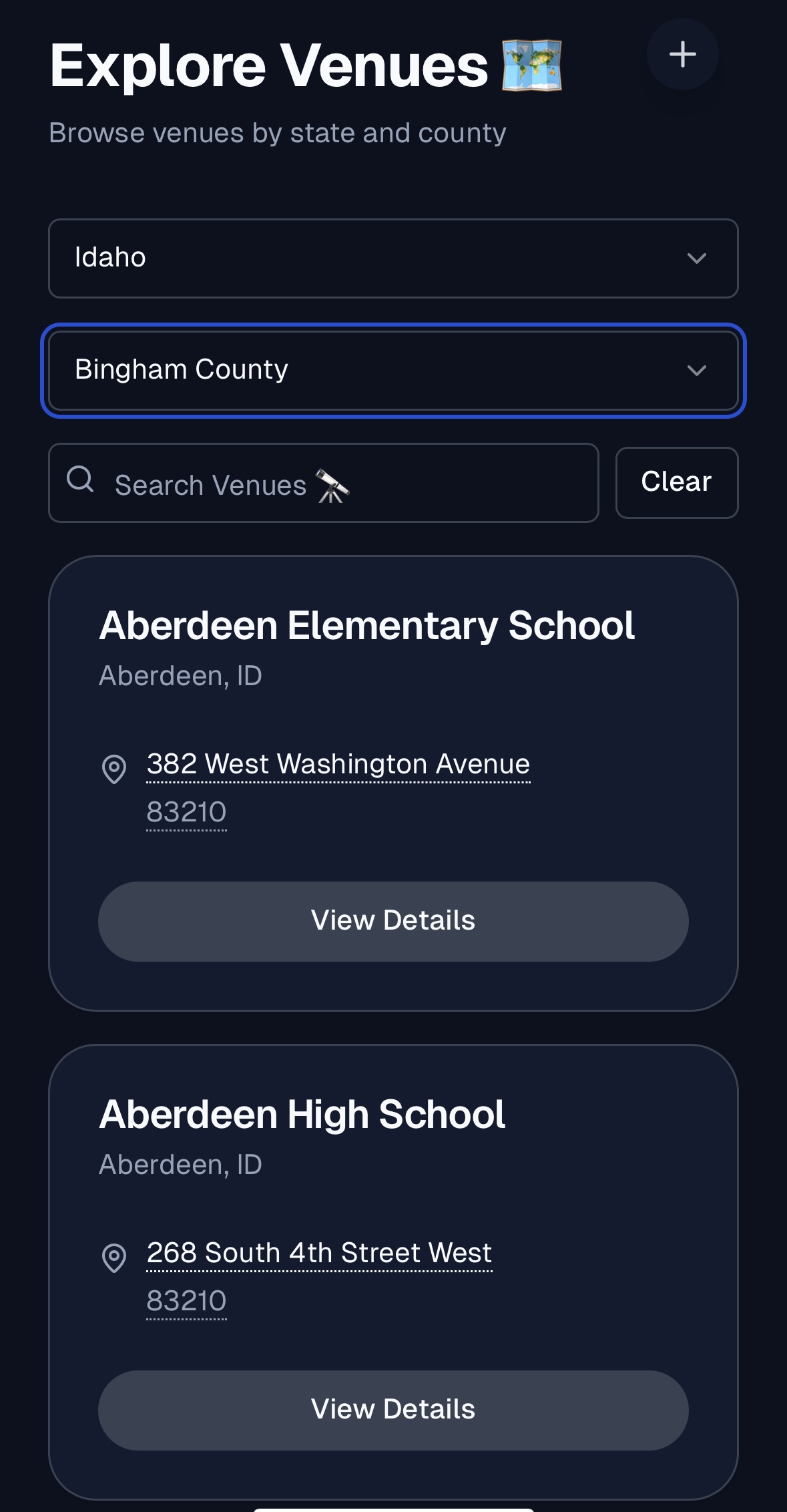The image size is (787, 1512).
Task: Tap the plus button to add venue
Action: pos(682,54)
